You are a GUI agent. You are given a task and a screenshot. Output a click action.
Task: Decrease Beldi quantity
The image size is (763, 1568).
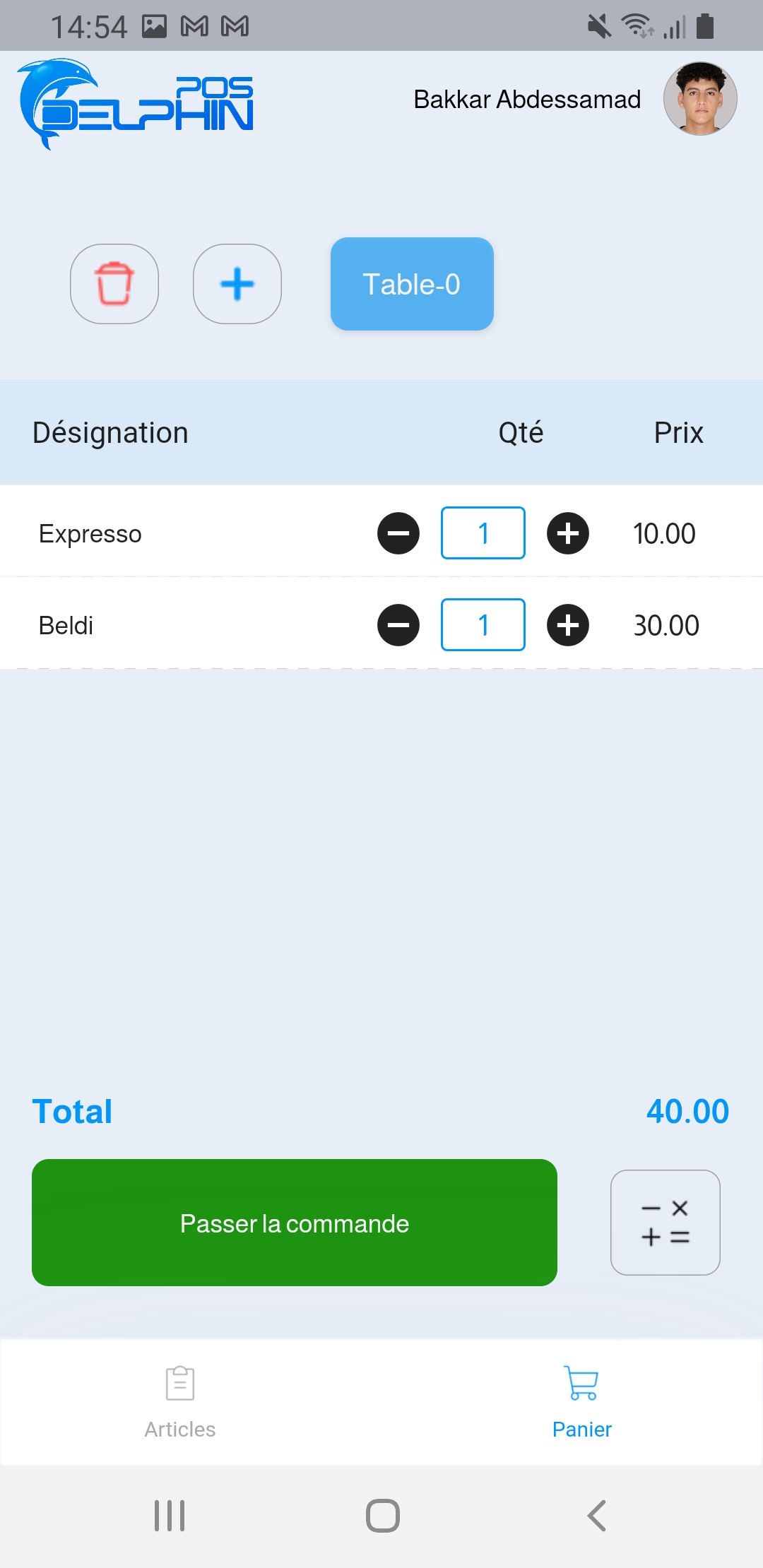coord(398,625)
